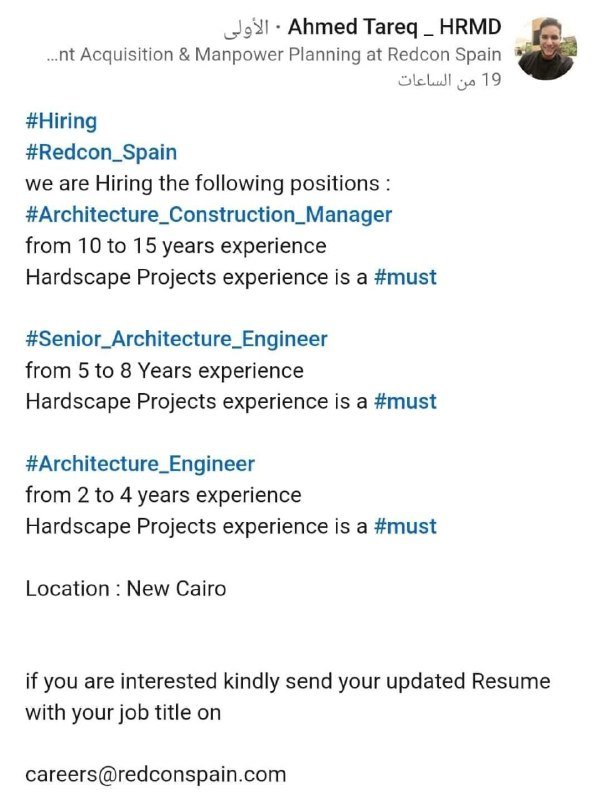The image size is (602, 800).
Task: Open the Ahmed Tareq _ HRMD author name
Action: click(394, 27)
